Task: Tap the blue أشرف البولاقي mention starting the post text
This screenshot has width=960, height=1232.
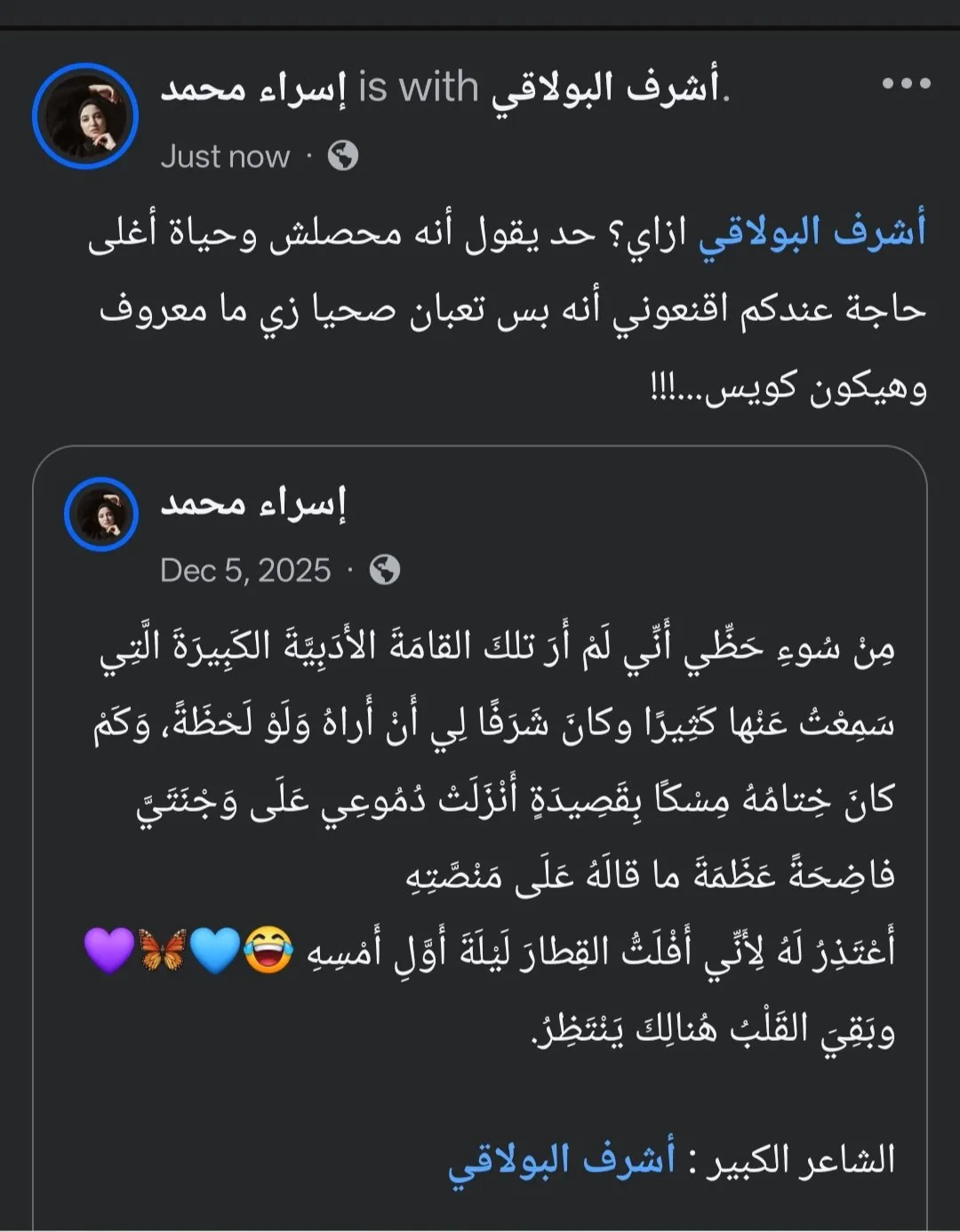Action: tap(812, 232)
